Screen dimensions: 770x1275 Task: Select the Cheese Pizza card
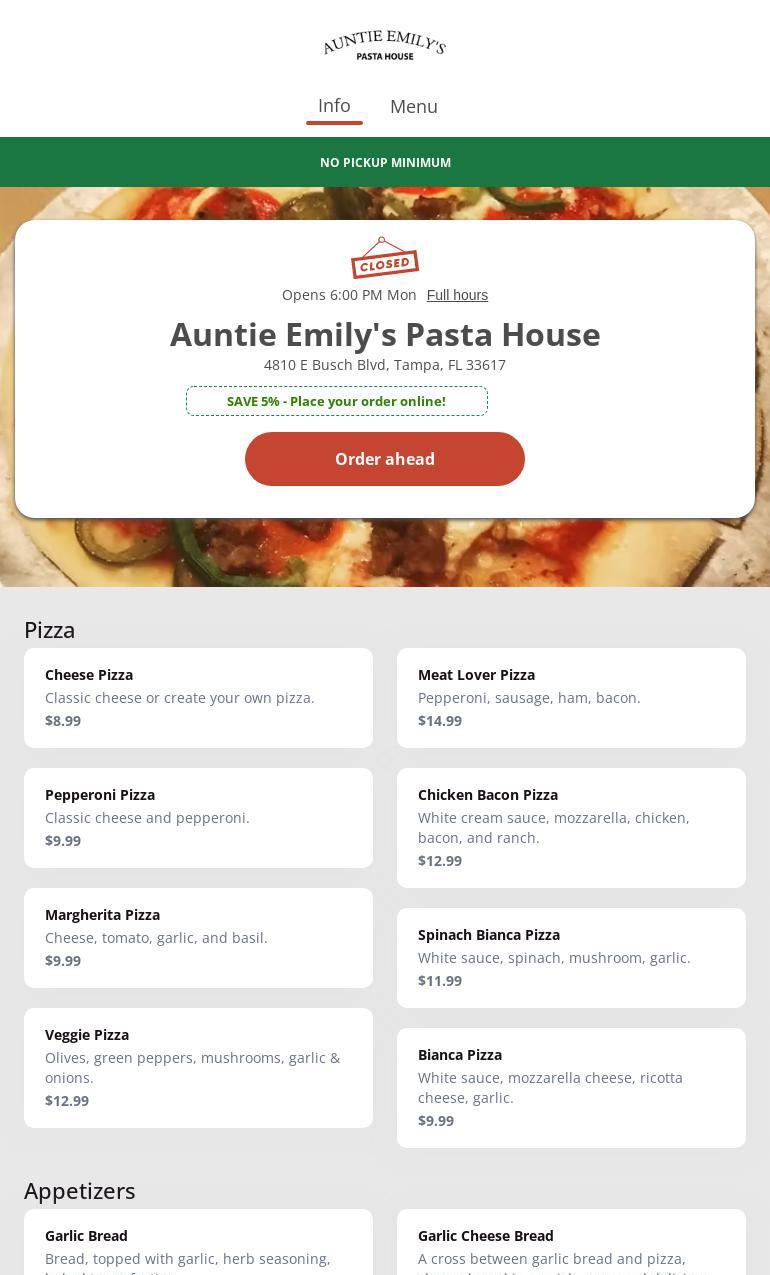coord(198,698)
